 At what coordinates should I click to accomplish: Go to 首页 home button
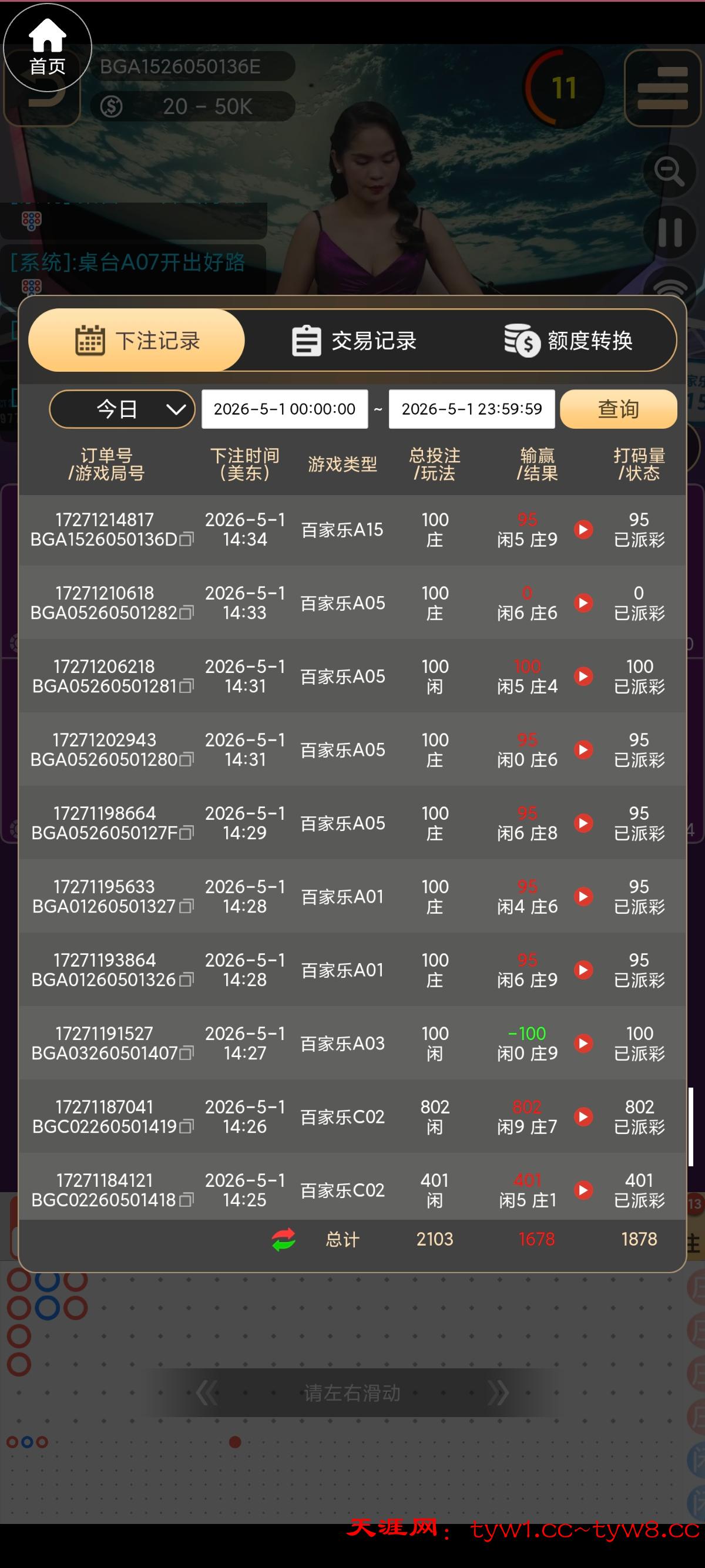click(x=48, y=48)
